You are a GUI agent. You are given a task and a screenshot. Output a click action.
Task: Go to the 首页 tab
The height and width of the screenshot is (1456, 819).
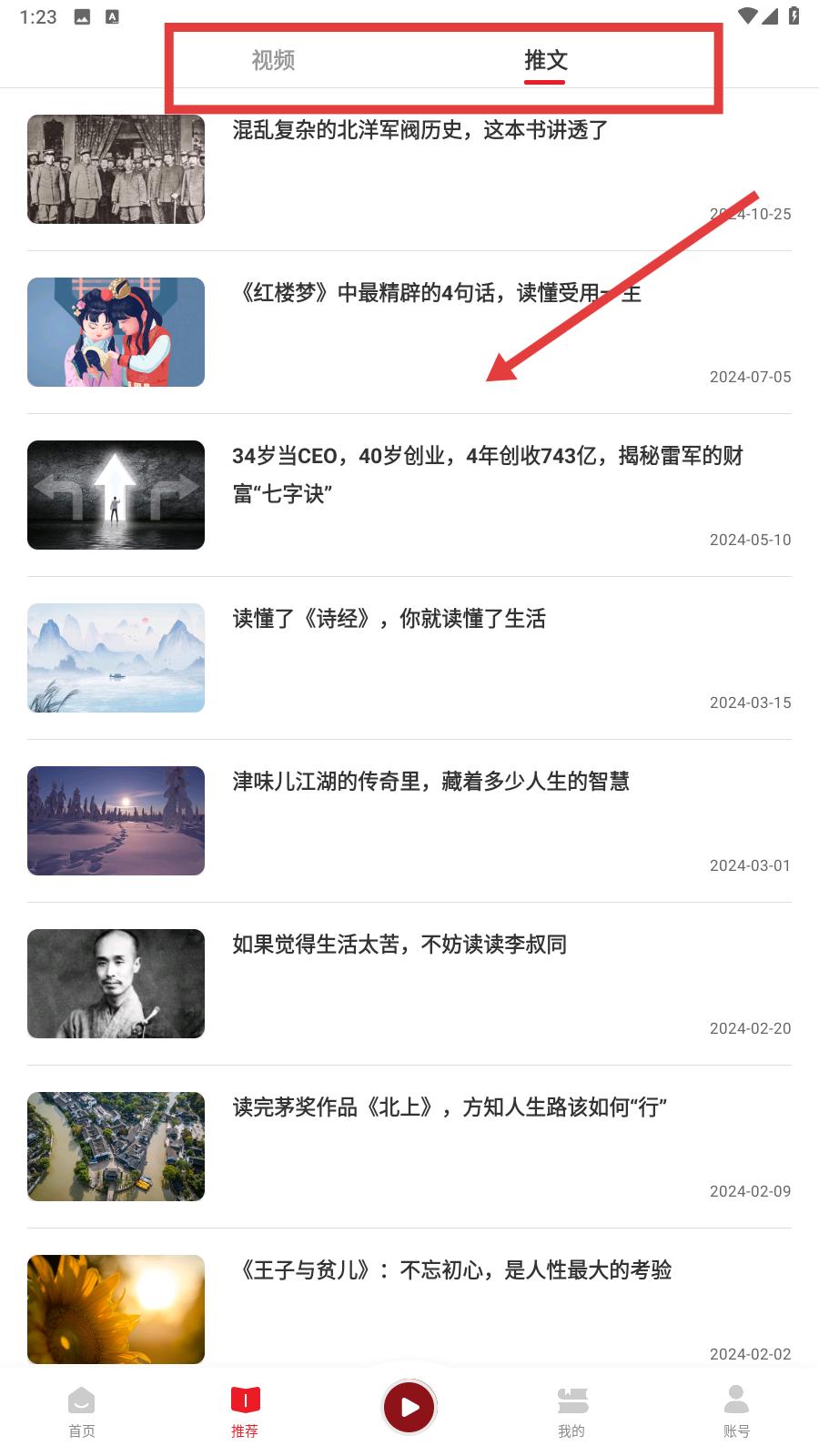point(82,1411)
